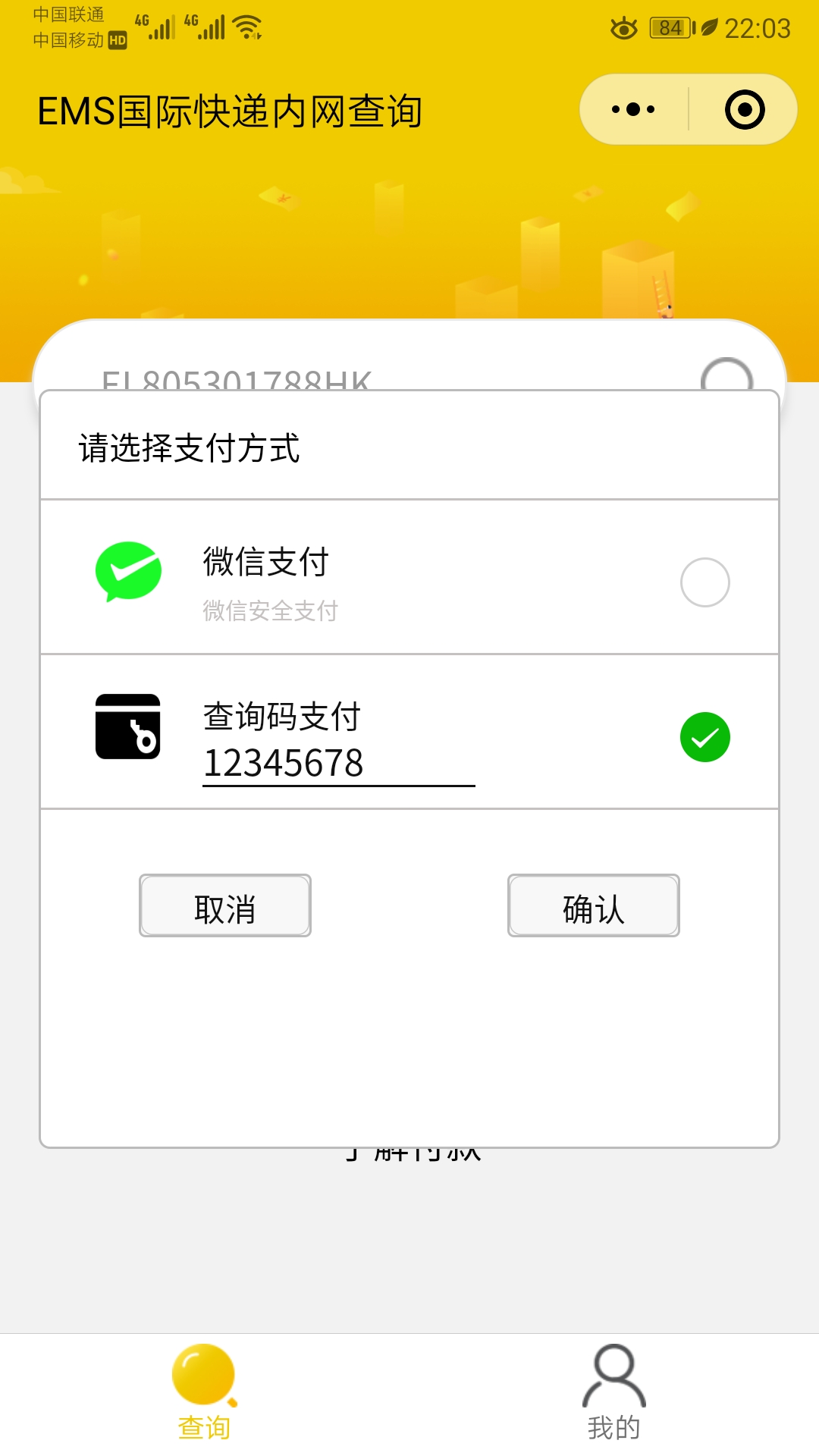The height and width of the screenshot is (1456, 819).
Task: Switch to the 我的 tab
Action: (x=614, y=1392)
